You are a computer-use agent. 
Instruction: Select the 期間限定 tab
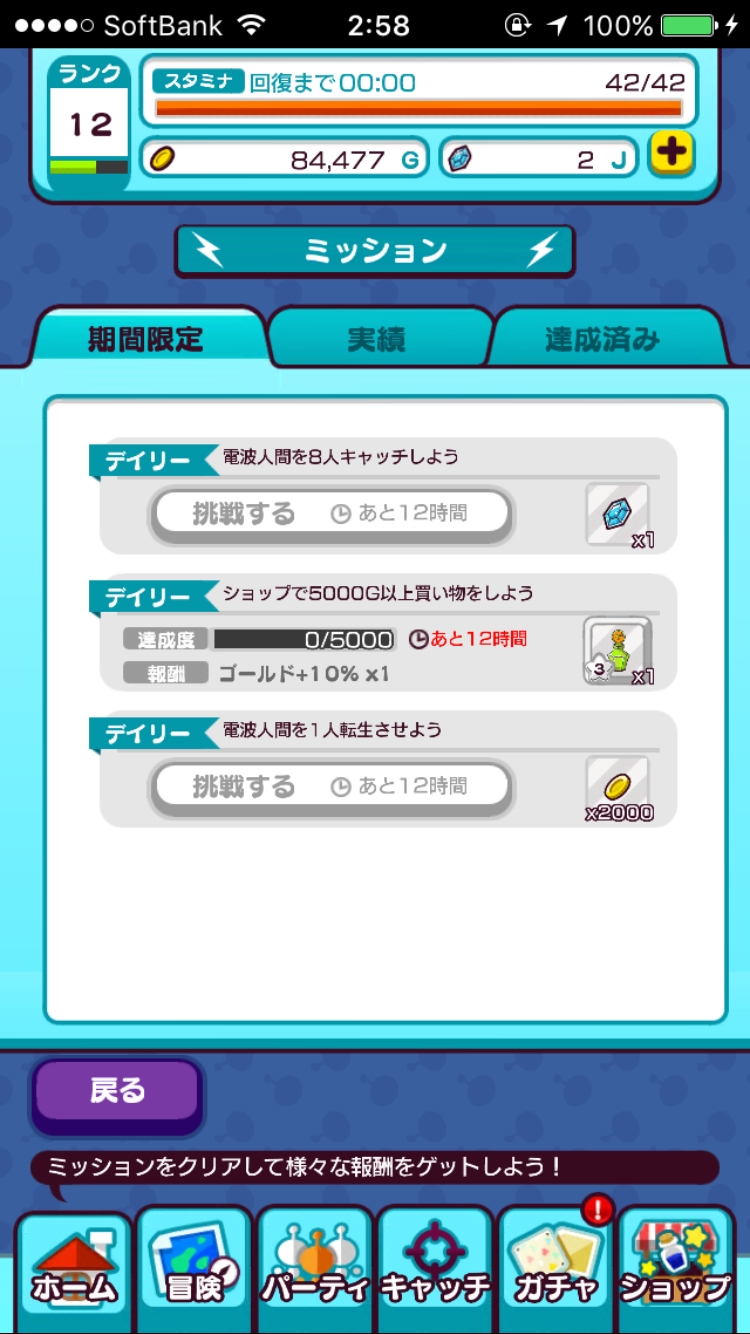[x=146, y=339]
